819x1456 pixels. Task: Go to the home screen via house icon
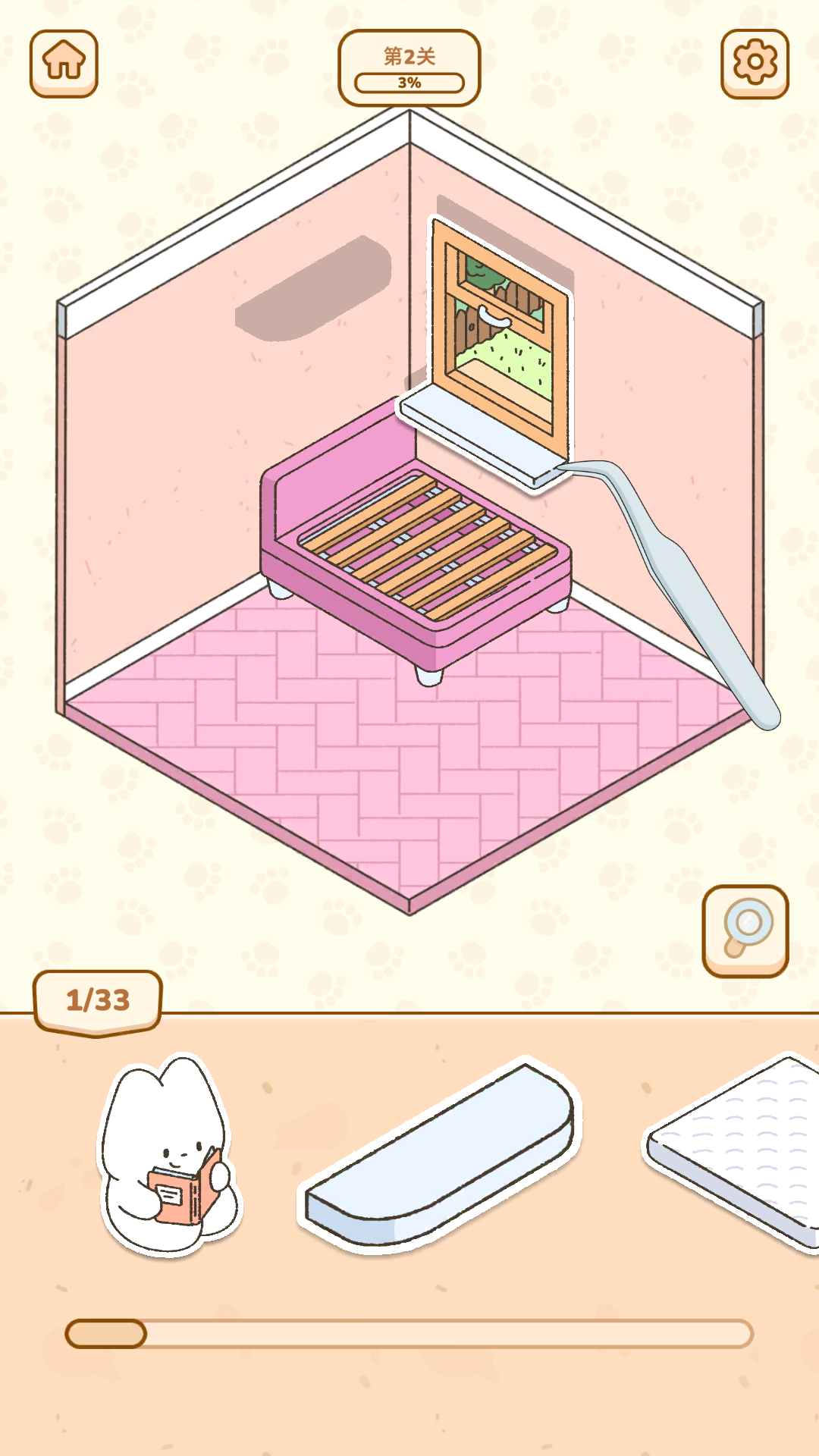pyautogui.click(x=64, y=64)
